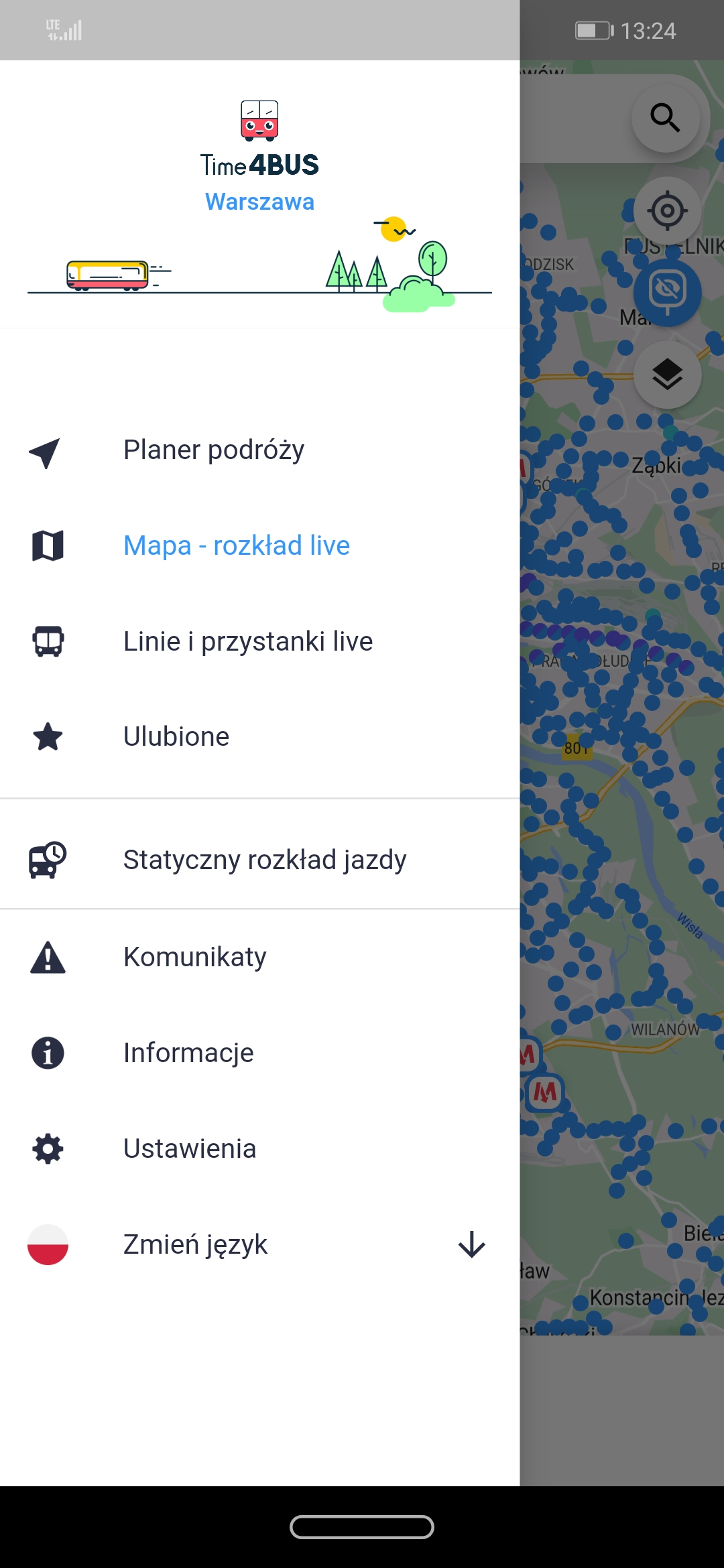Open Linie i przystanki live
This screenshot has width=724, height=1568.
coord(259,641)
